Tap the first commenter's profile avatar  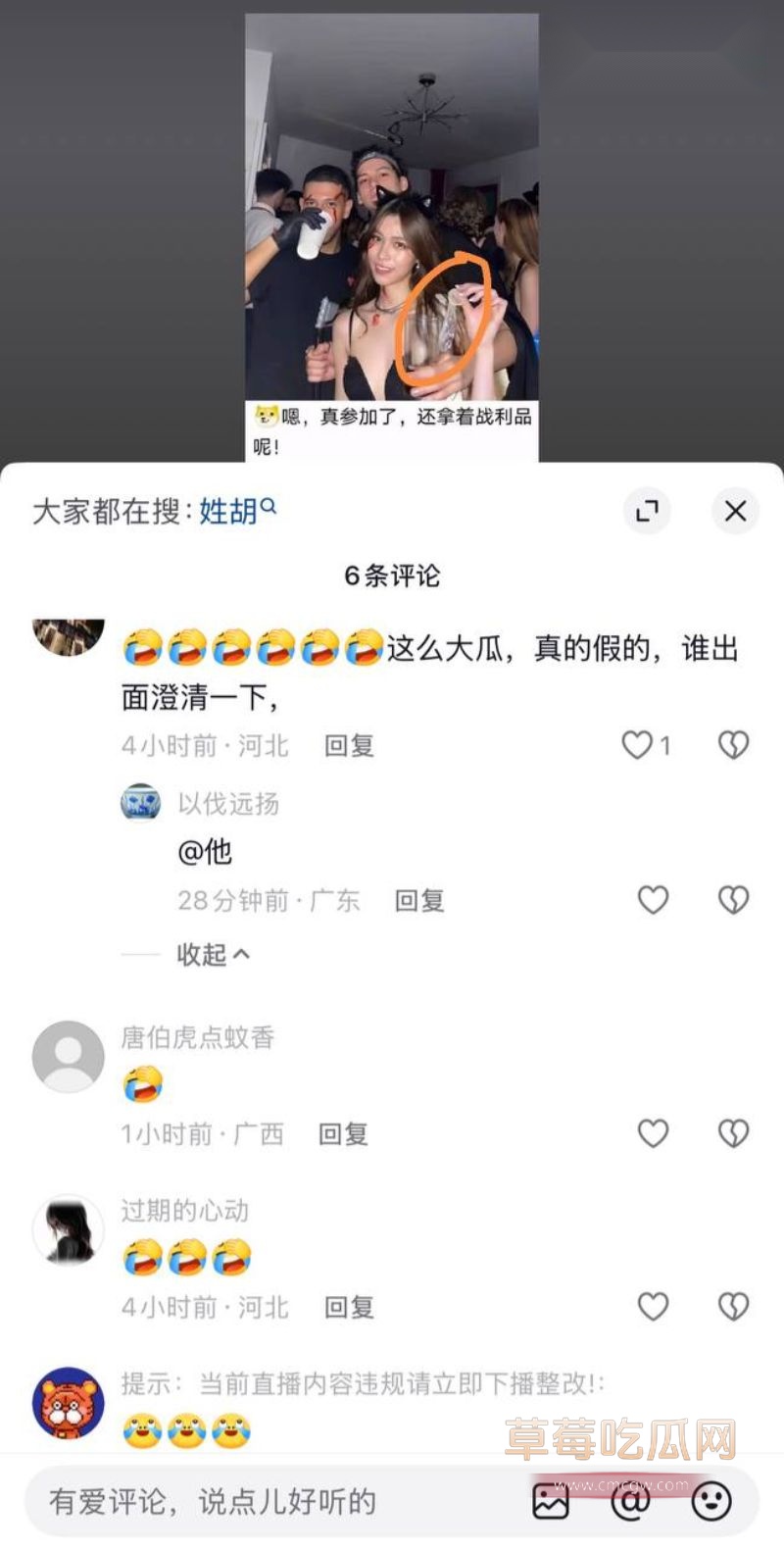[x=67, y=635]
